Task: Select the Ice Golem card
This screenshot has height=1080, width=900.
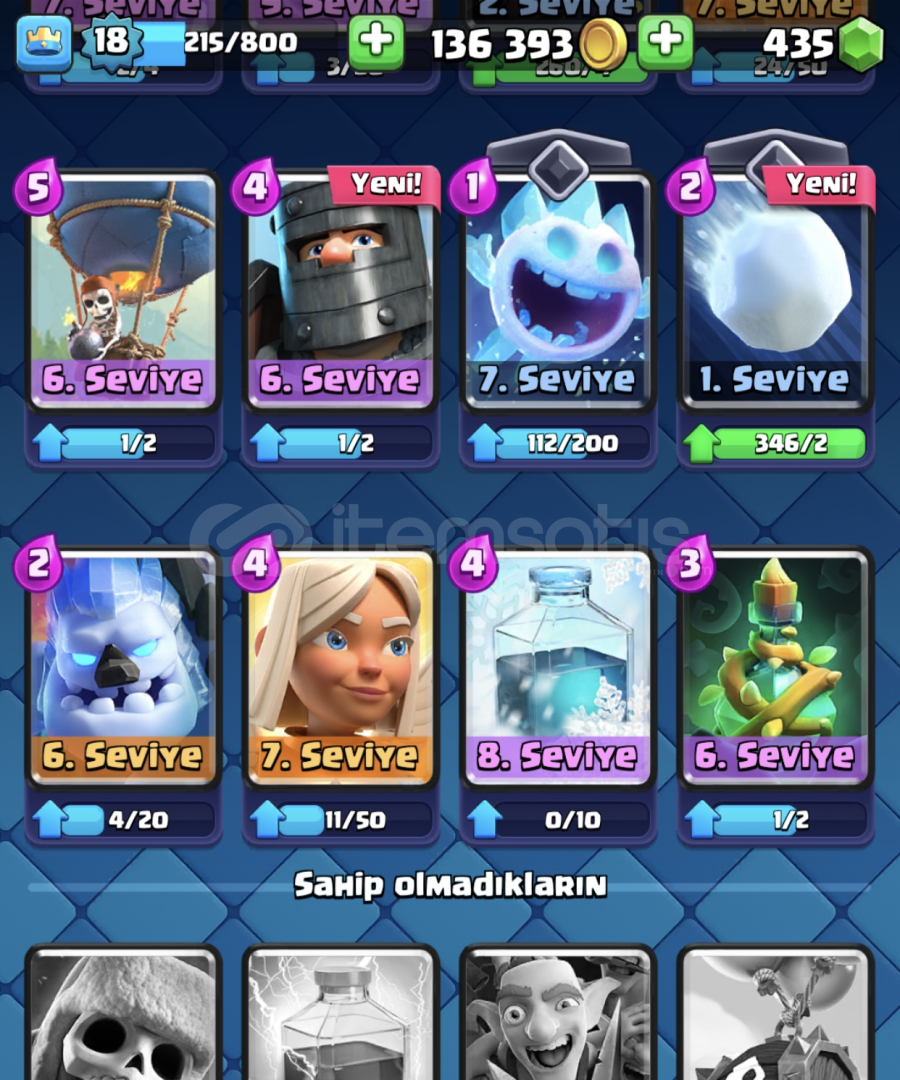Action: click(x=124, y=665)
